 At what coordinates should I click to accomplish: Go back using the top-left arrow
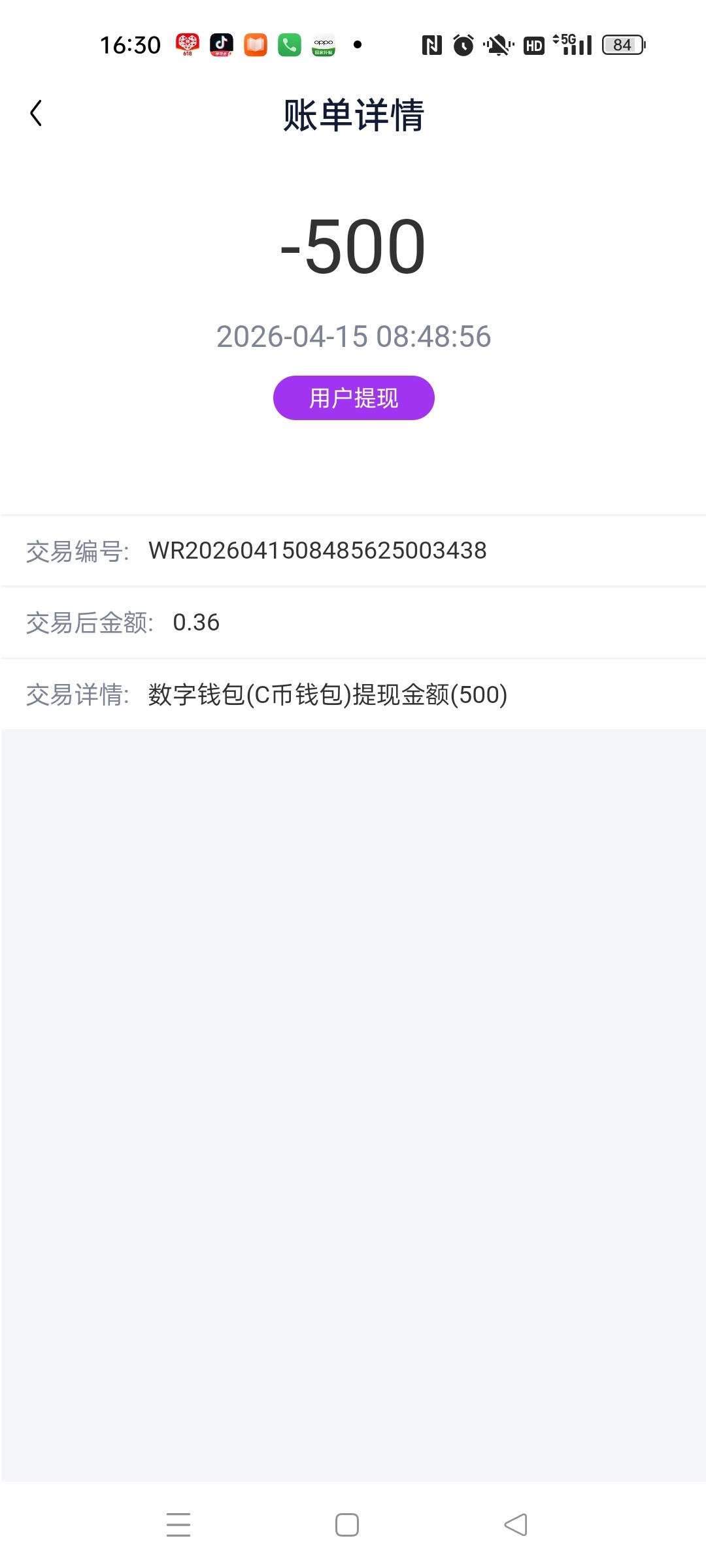[x=36, y=112]
